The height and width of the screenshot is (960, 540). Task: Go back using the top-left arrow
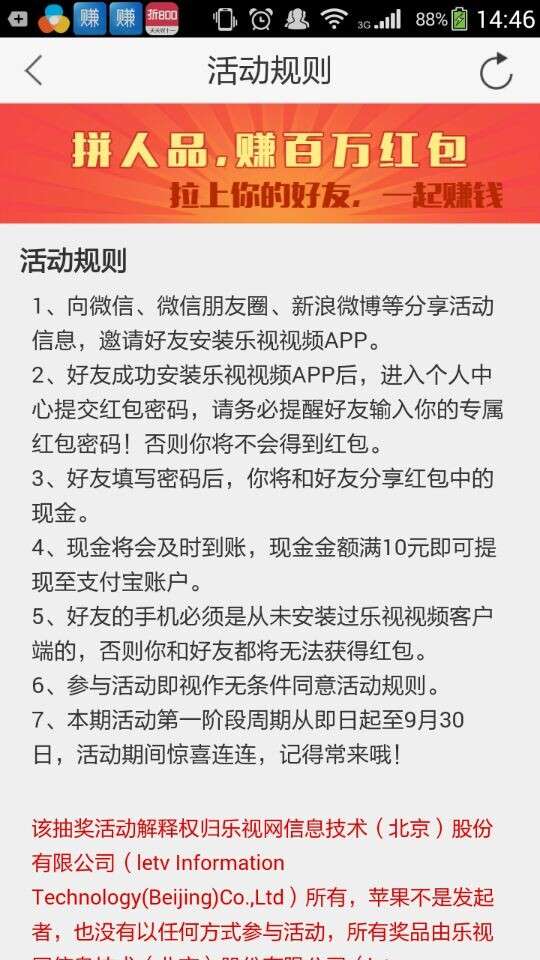[x=33, y=70]
